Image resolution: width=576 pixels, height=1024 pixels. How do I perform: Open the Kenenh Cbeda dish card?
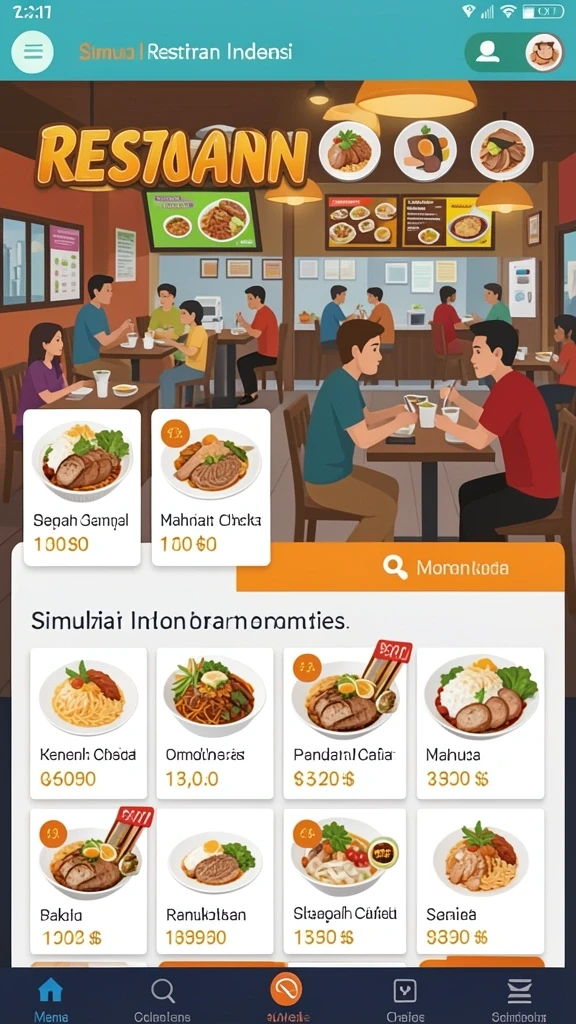tap(88, 723)
